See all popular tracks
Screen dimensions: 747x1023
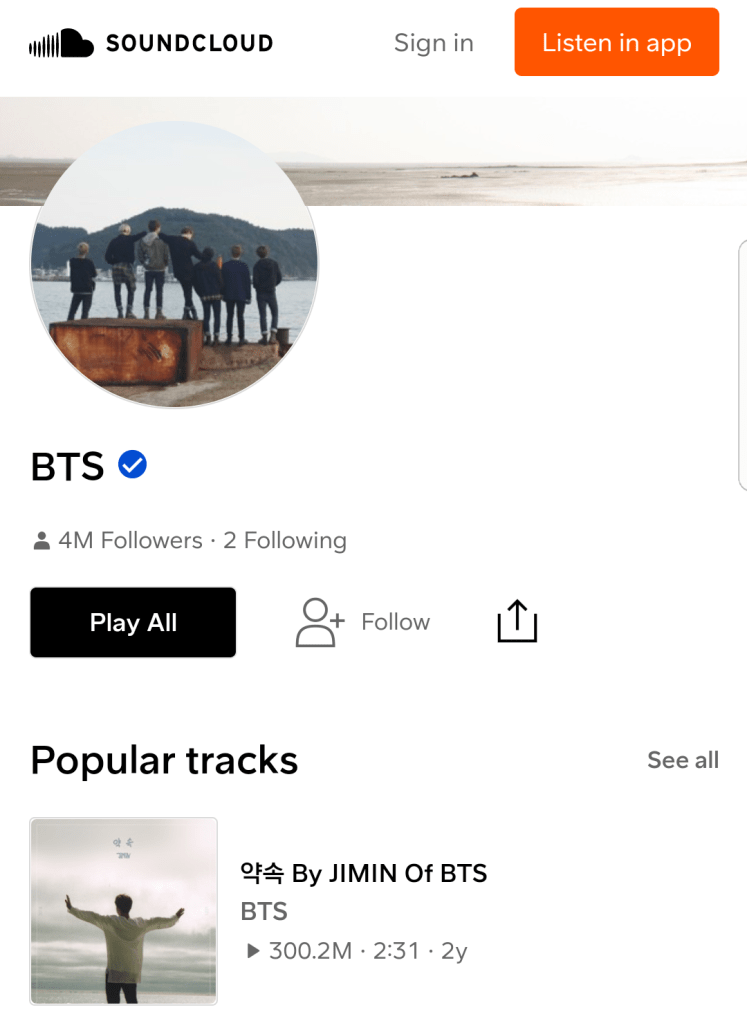coord(682,760)
